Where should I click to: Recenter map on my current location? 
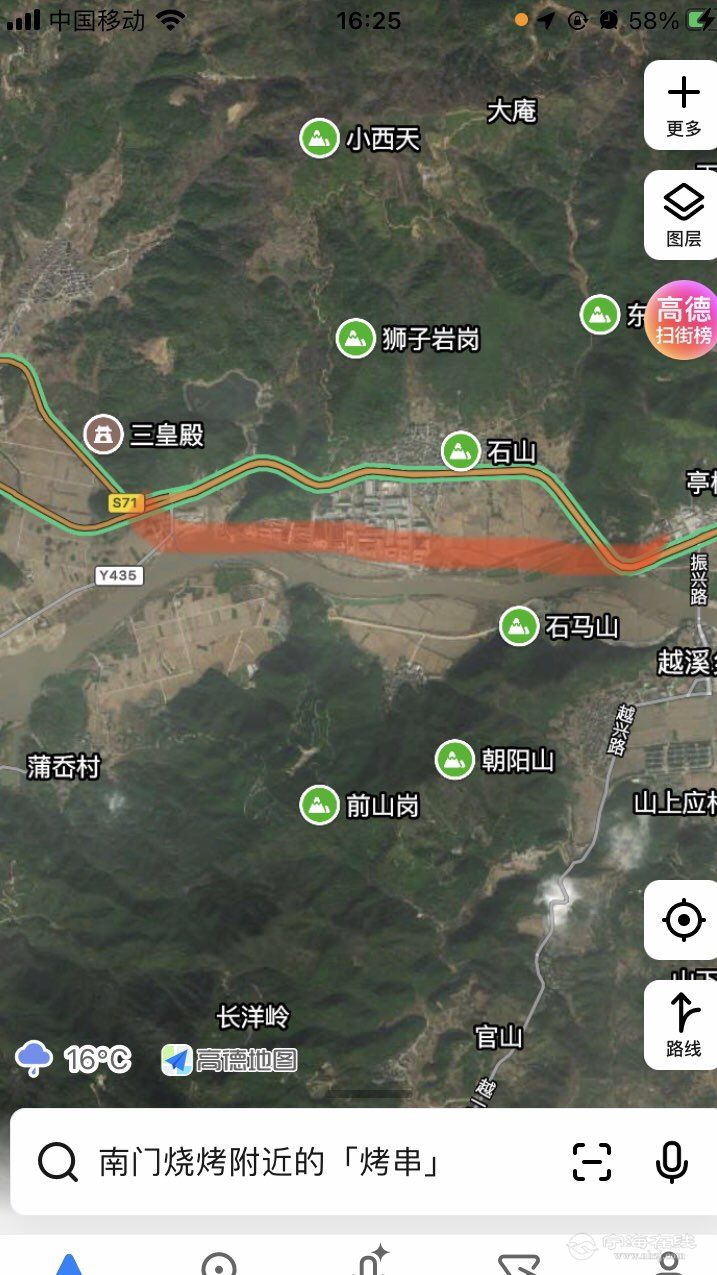tap(684, 920)
